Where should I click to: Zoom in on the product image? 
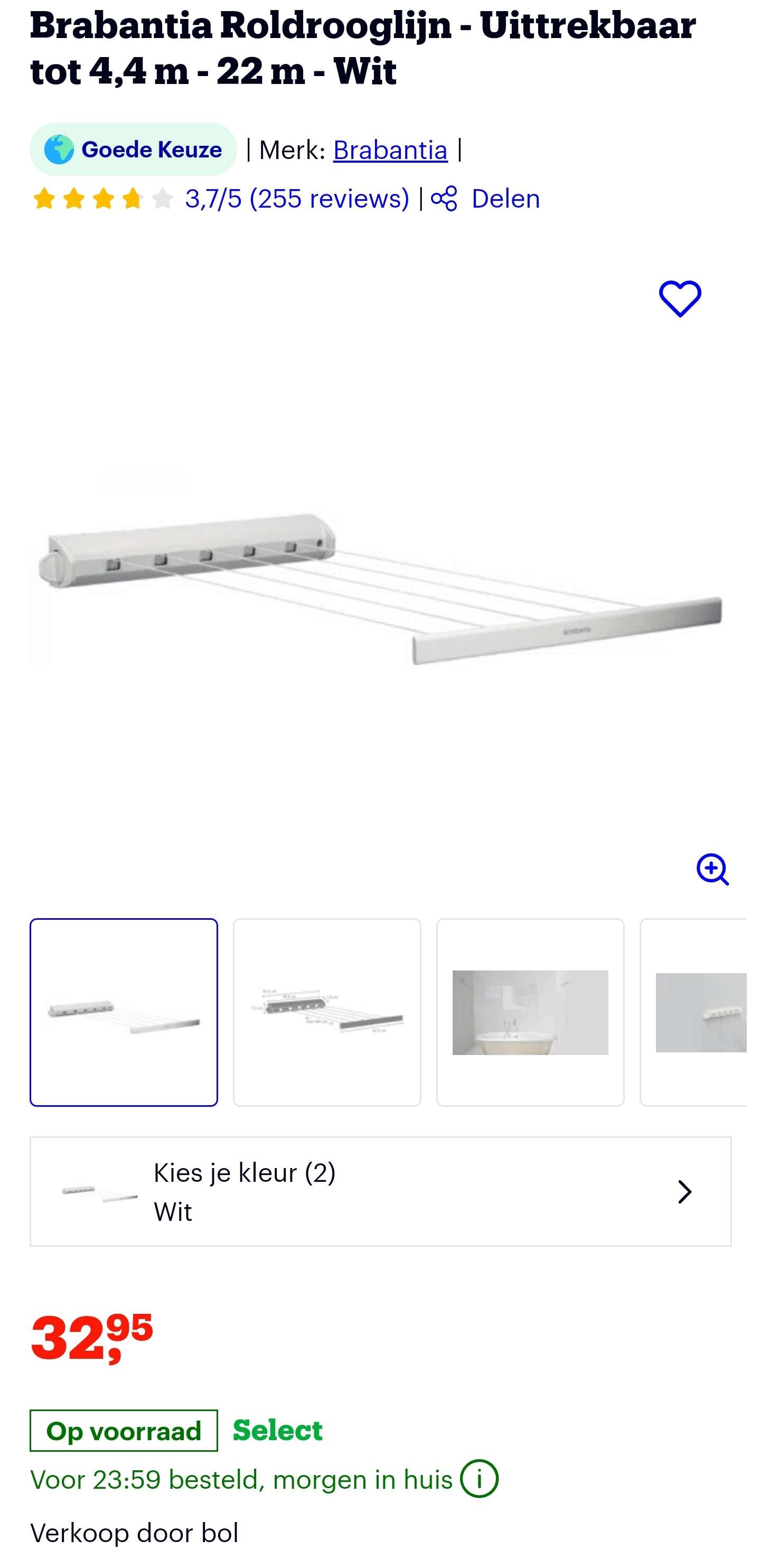pos(712,869)
